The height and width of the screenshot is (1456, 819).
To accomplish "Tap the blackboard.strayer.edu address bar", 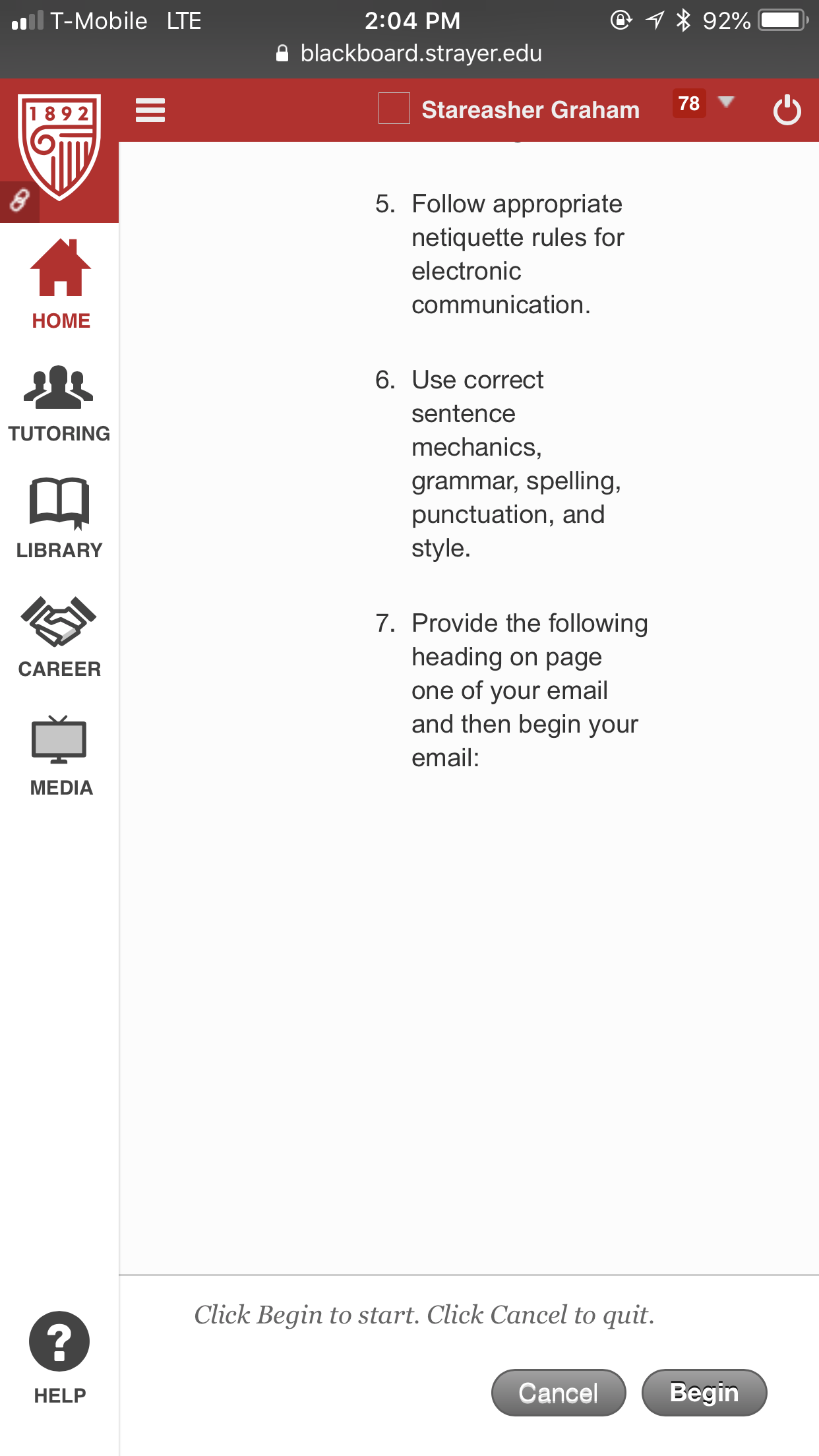I will pyautogui.click(x=409, y=53).
